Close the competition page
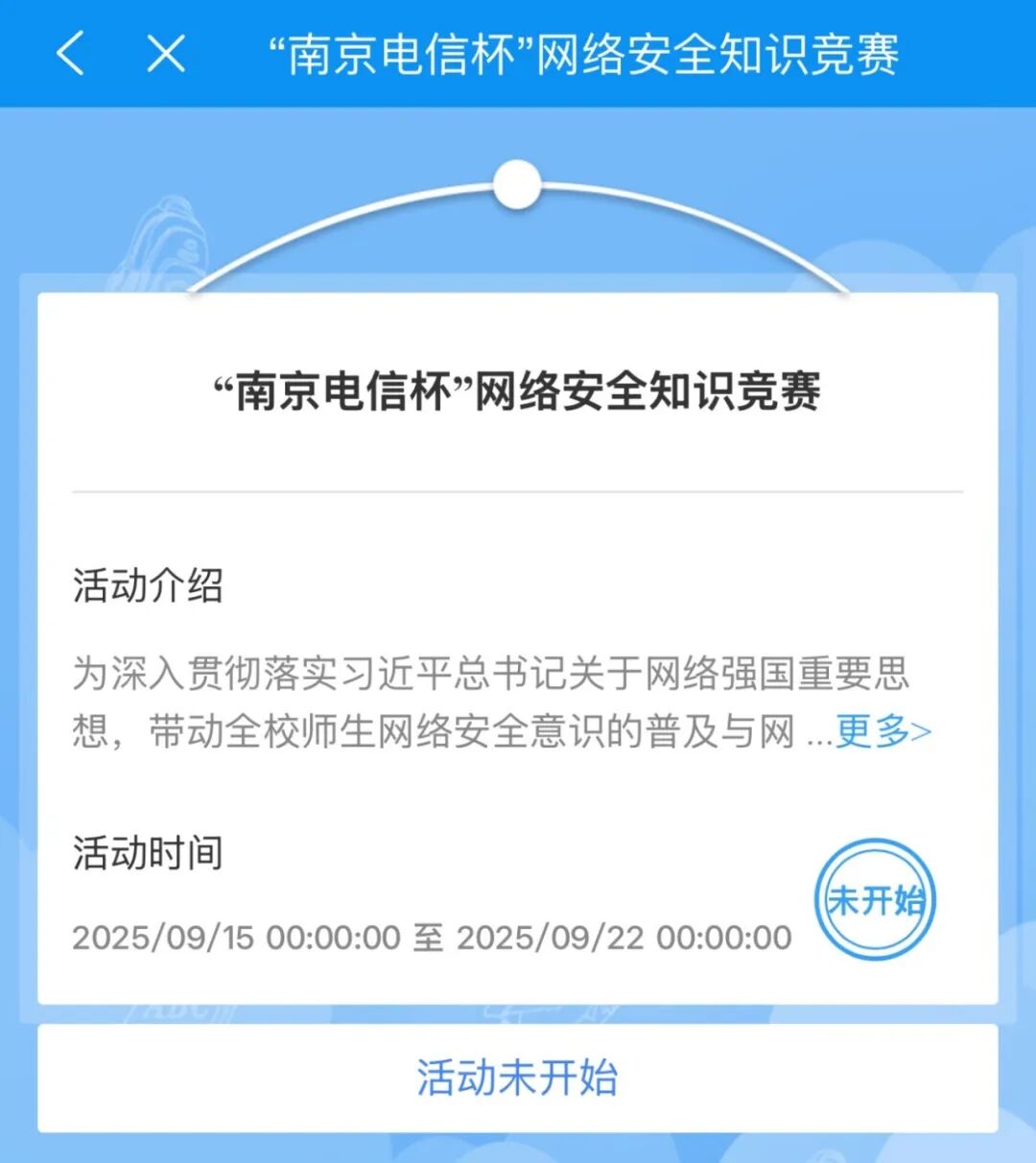 166,53
